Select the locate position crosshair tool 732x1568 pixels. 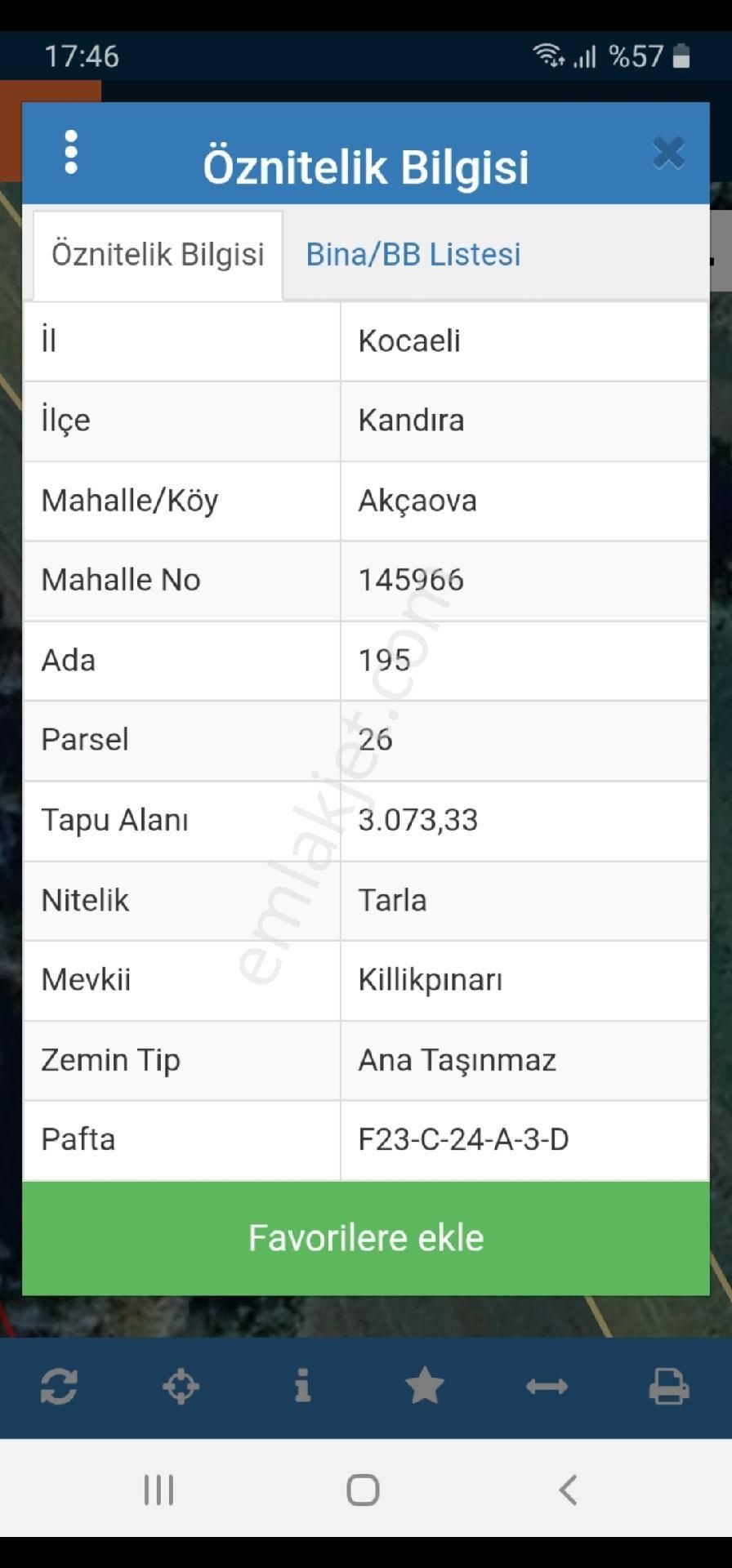tap(181, 1386)
